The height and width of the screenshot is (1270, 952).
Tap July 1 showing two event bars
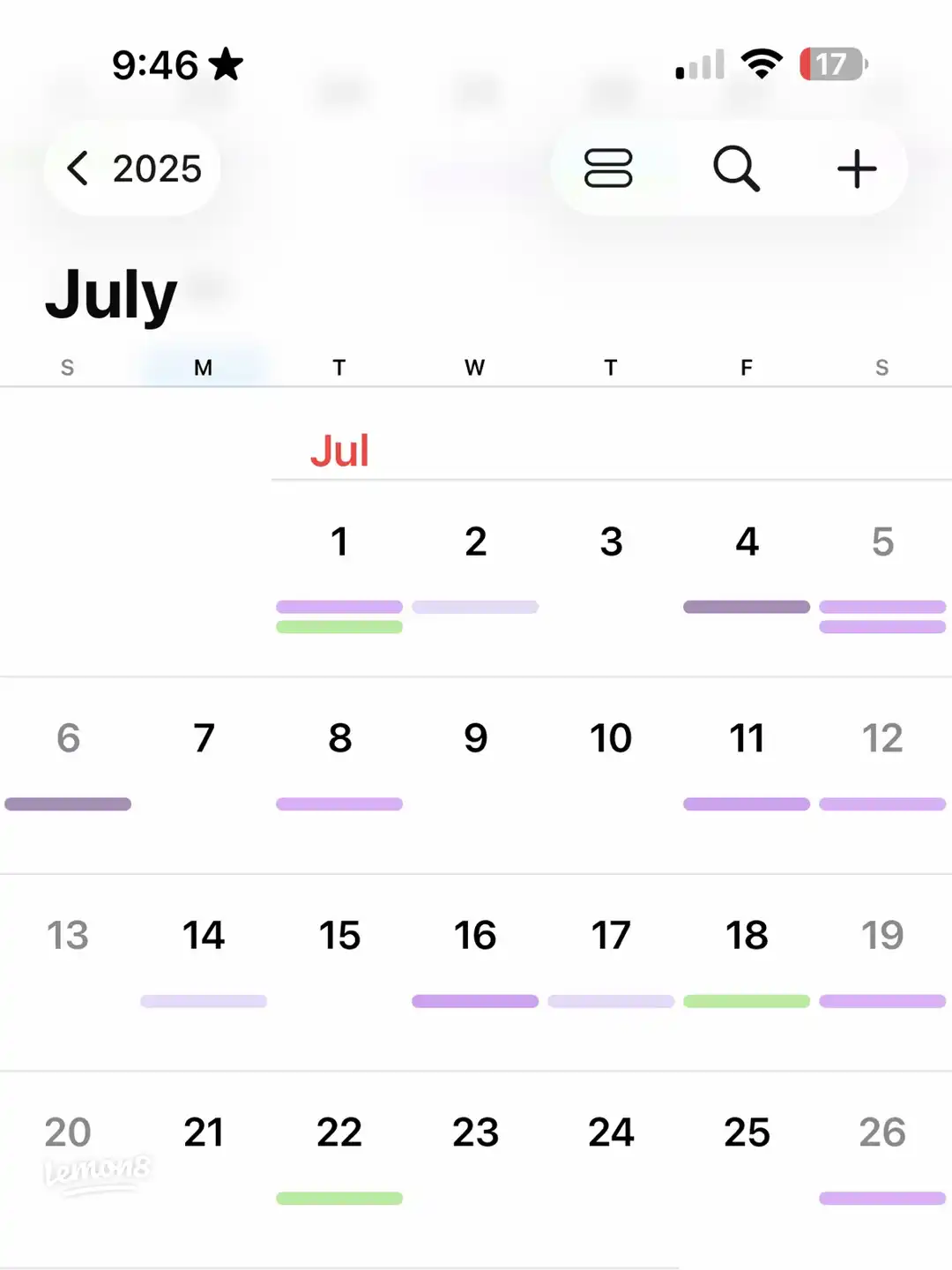click(x=339, y=542)
